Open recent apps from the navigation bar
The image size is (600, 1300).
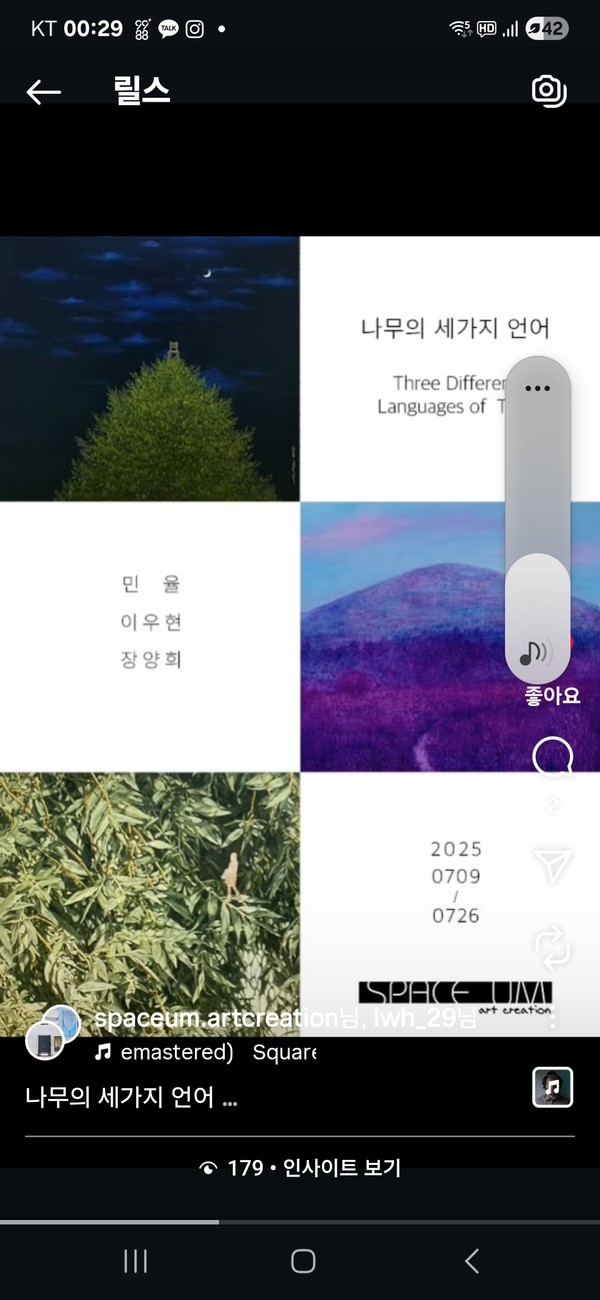pyautogui.click(x=135, y=1261)
